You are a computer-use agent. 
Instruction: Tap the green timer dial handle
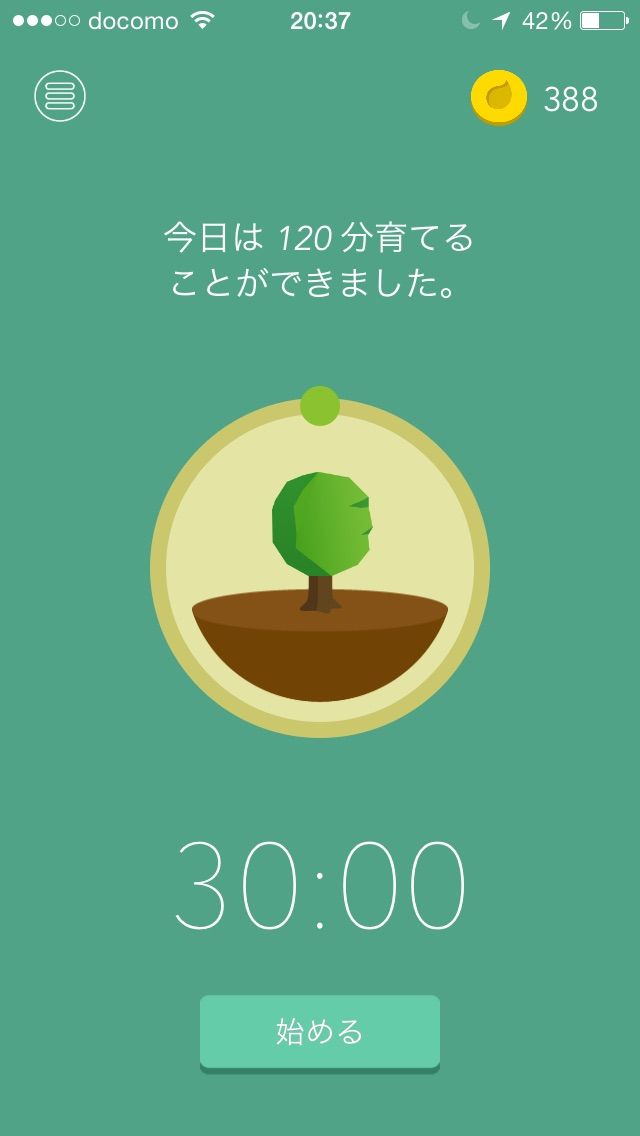320,406
